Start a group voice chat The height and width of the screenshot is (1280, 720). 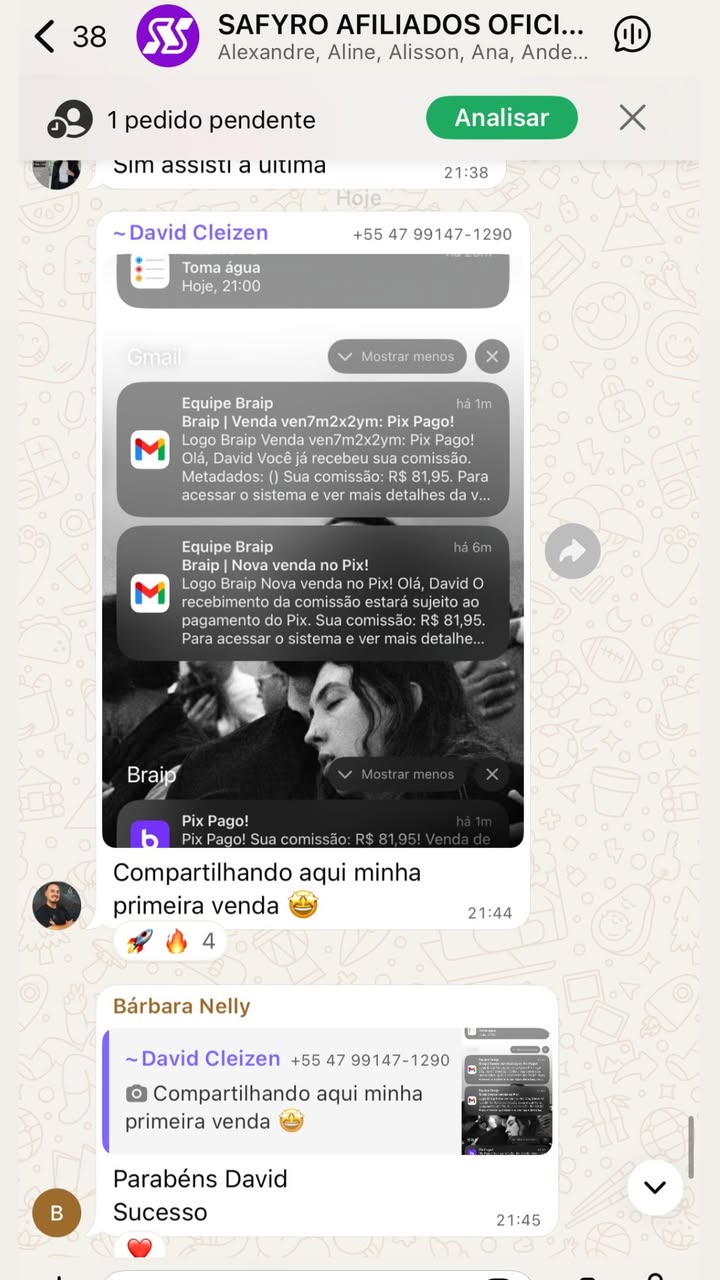(x=632, y=35)
